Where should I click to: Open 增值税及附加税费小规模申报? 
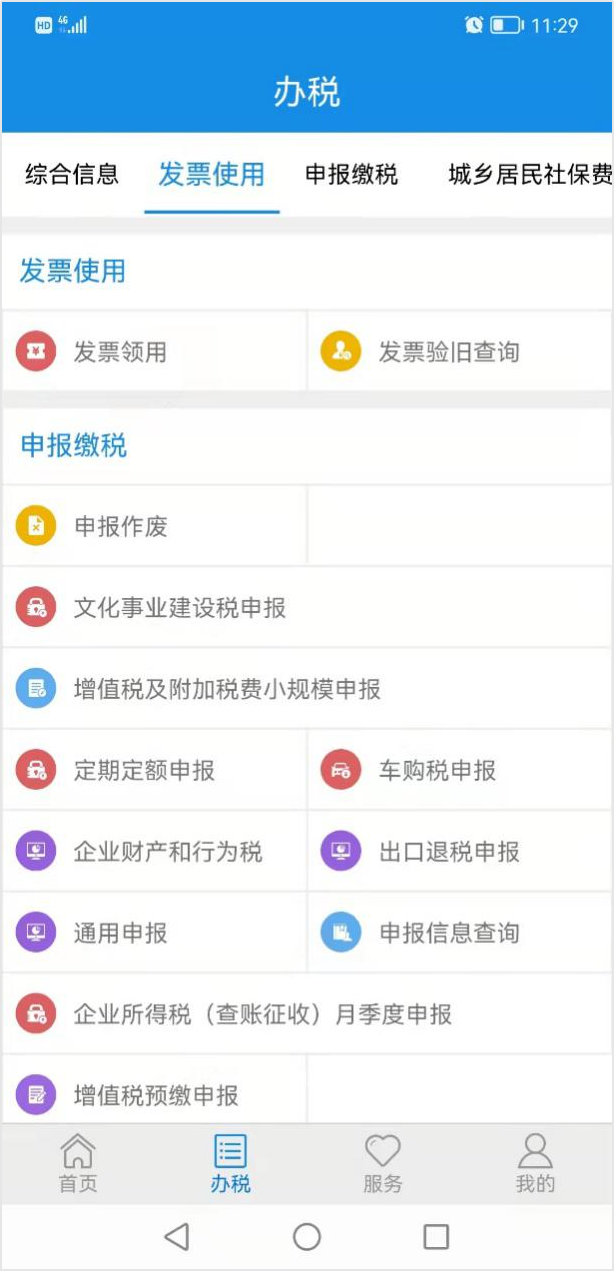[227, 689]
